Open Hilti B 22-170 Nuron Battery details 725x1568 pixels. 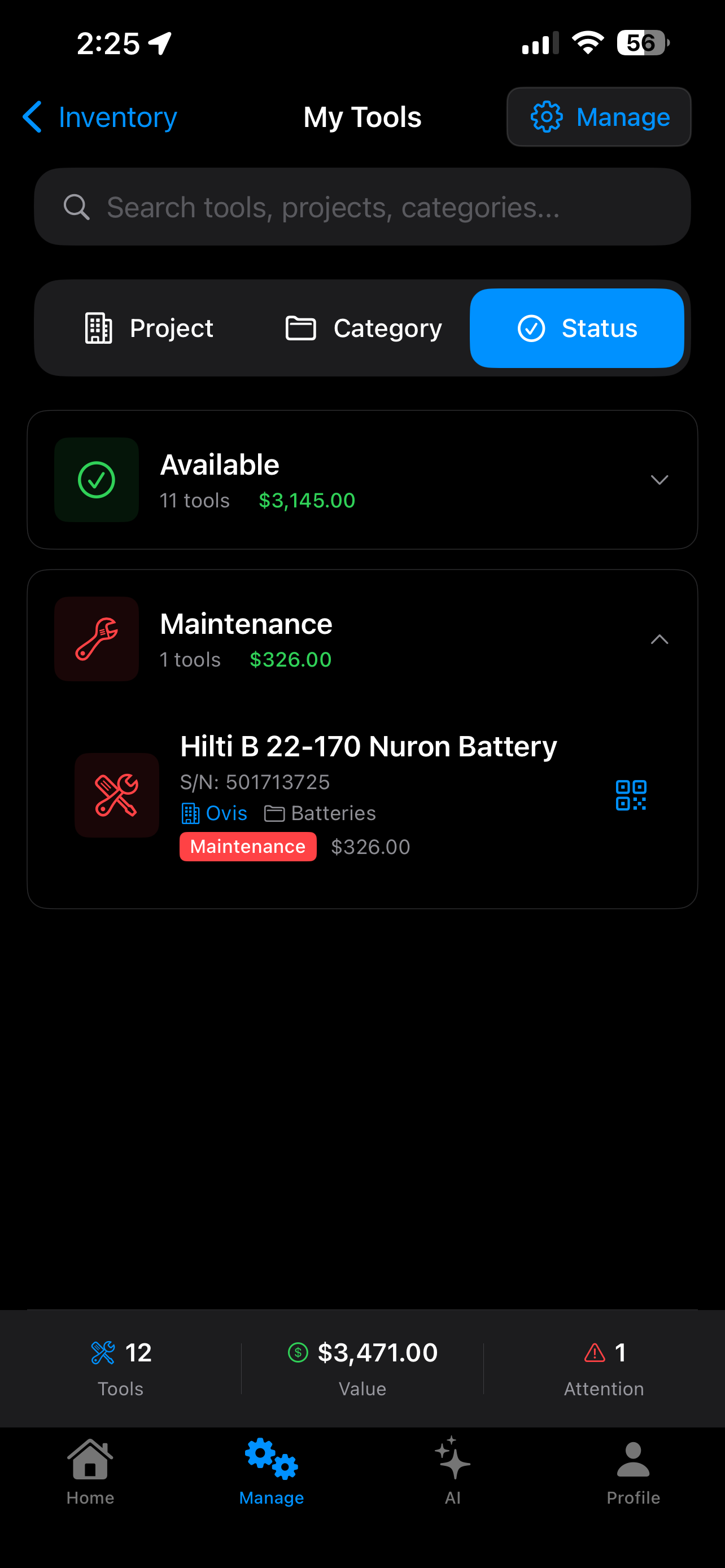[368, 747]
